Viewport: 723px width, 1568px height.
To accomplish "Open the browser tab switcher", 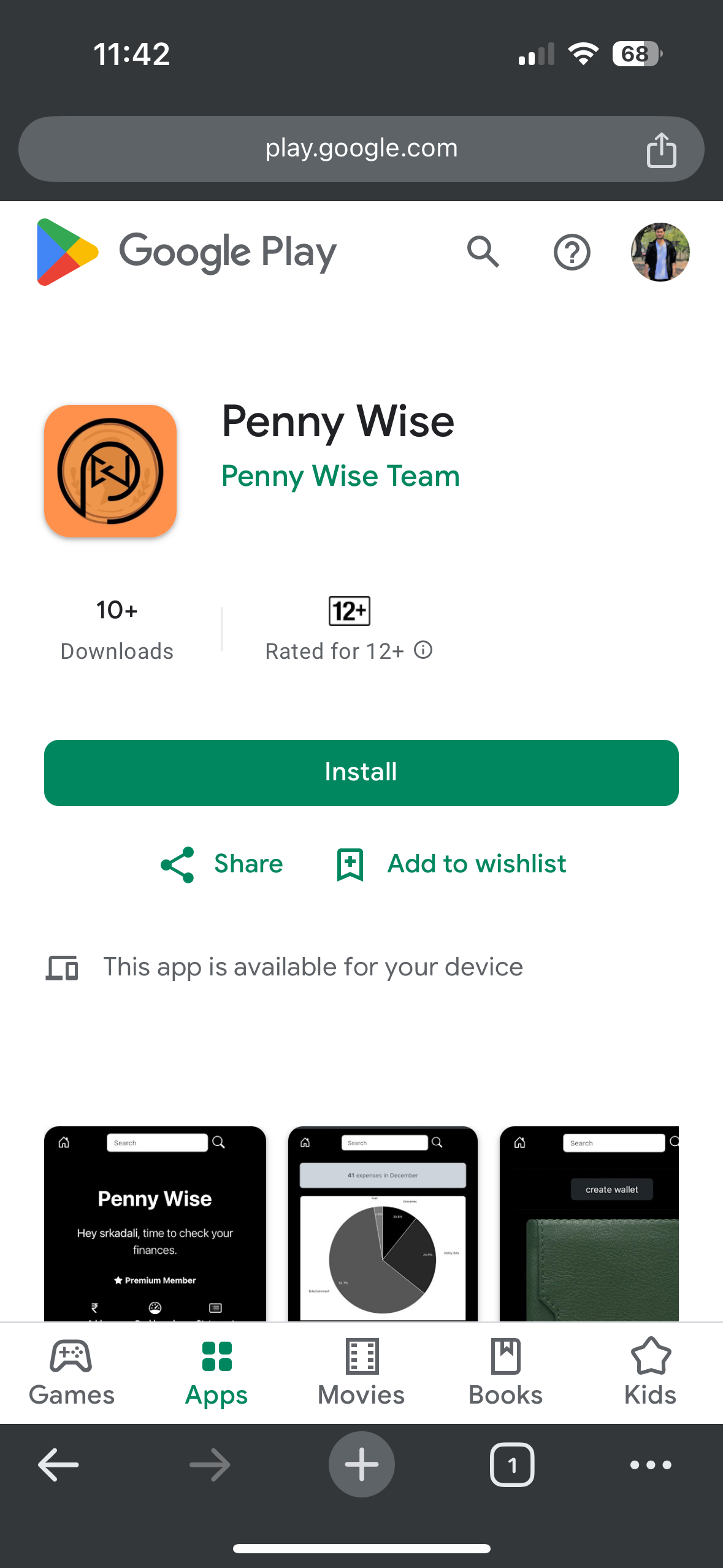I will [511, 1464].
